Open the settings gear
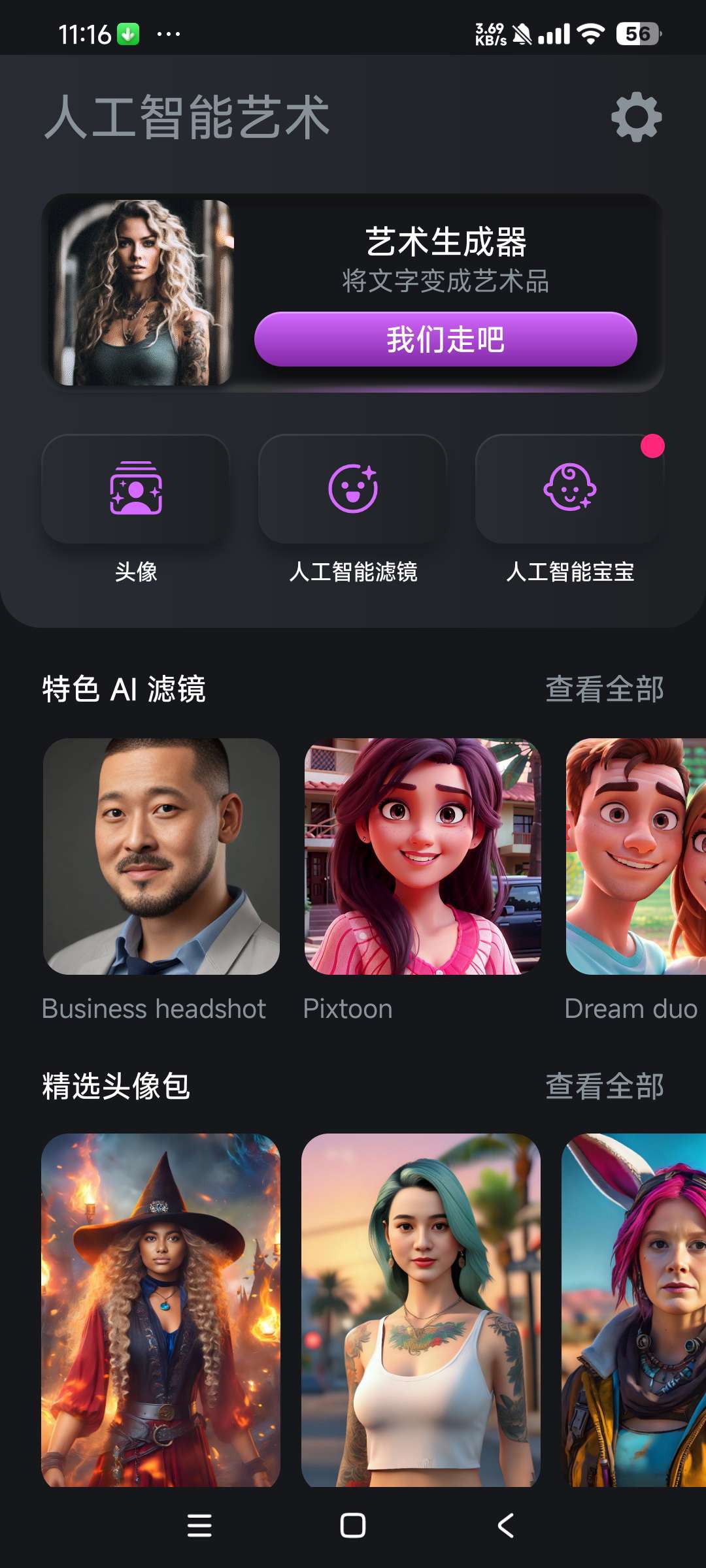The image size is (706, 1568). coord(636,118)
